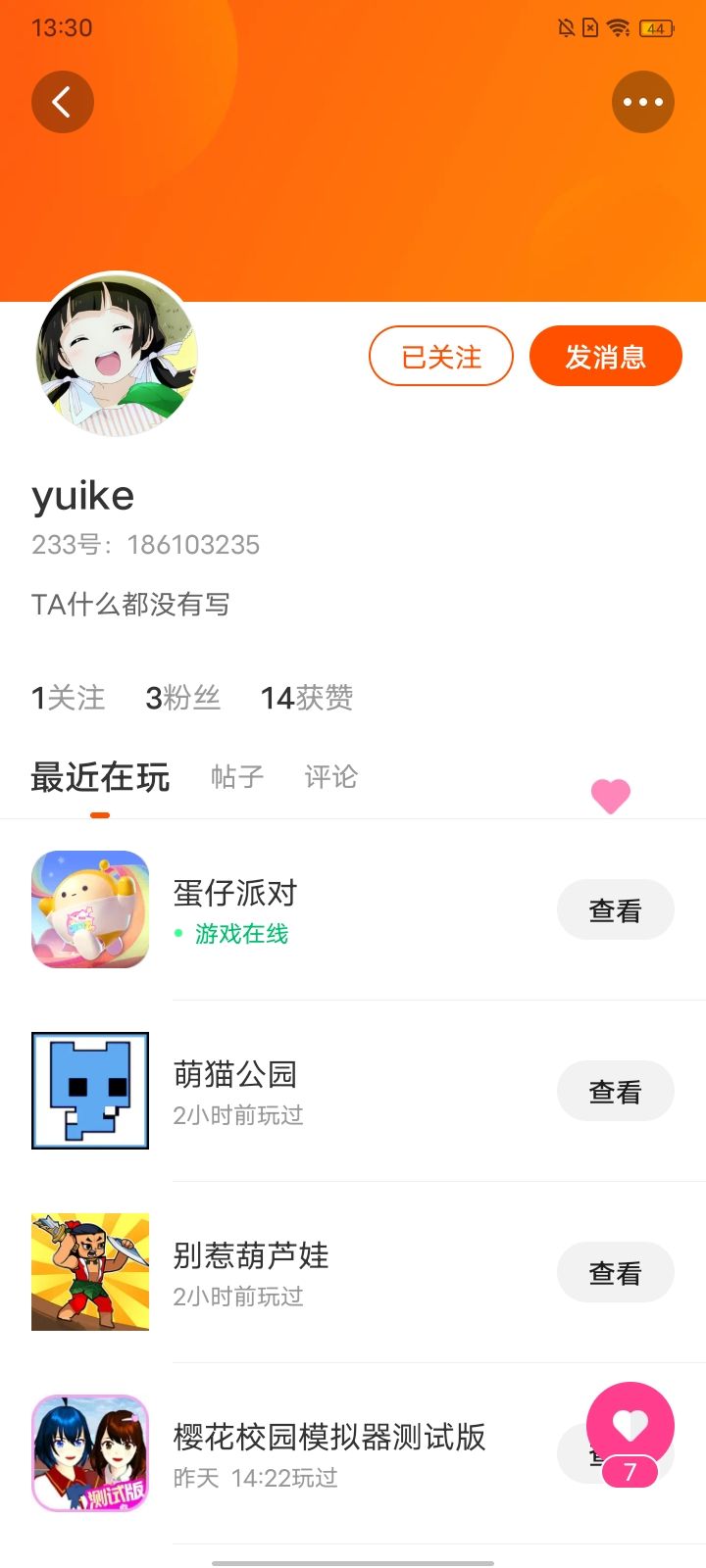
Task: Open the three-dot overflow menu
Action: coord(642,102)
